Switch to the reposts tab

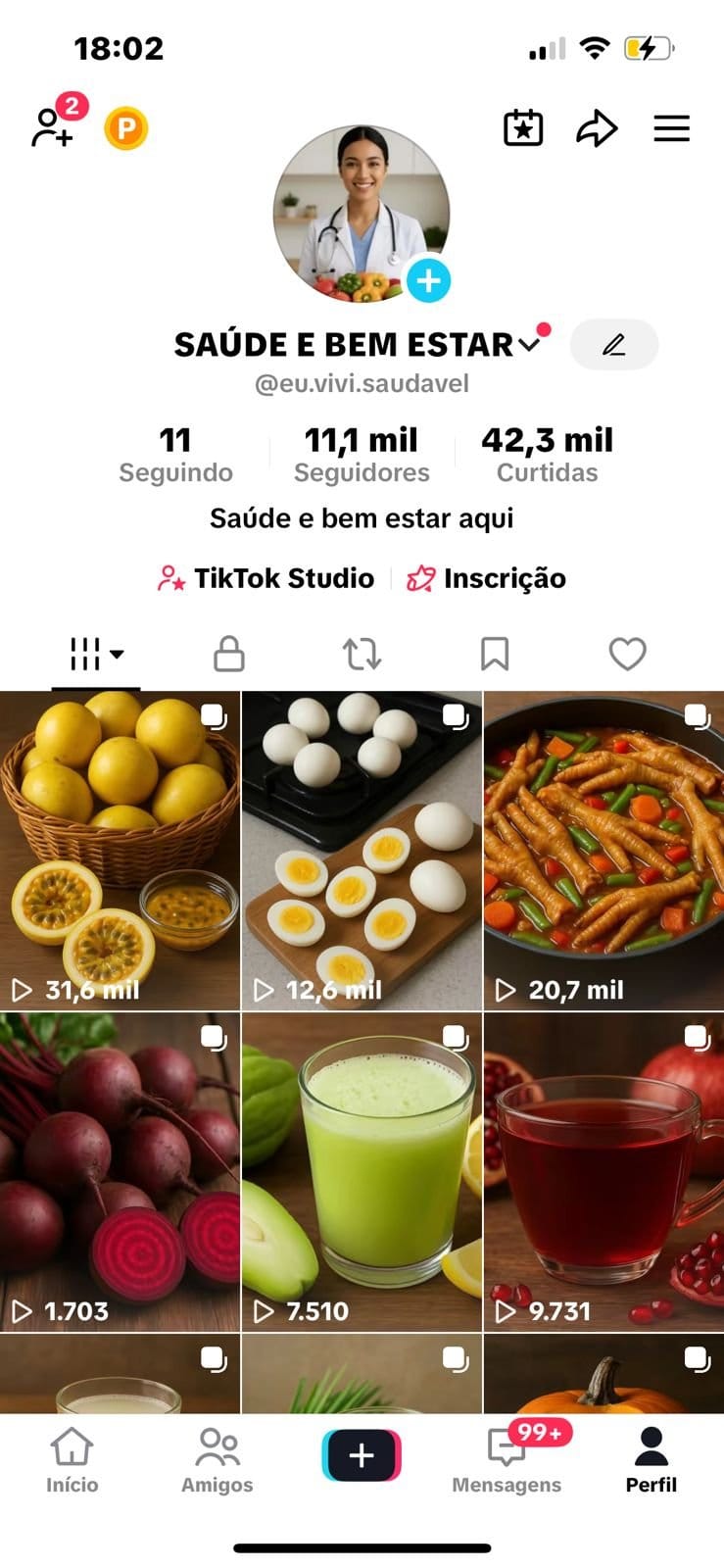coord(362,654)
